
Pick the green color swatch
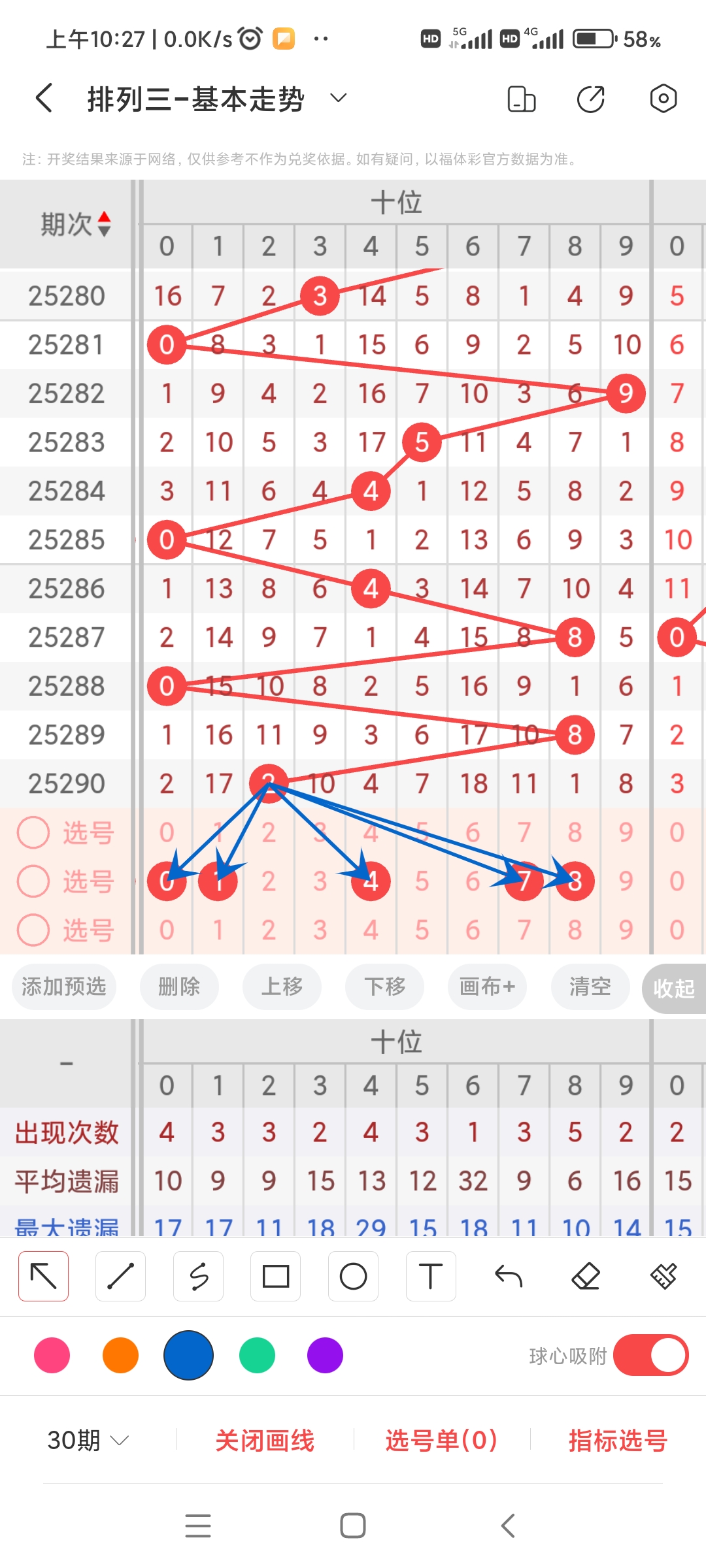point(257,1356)
